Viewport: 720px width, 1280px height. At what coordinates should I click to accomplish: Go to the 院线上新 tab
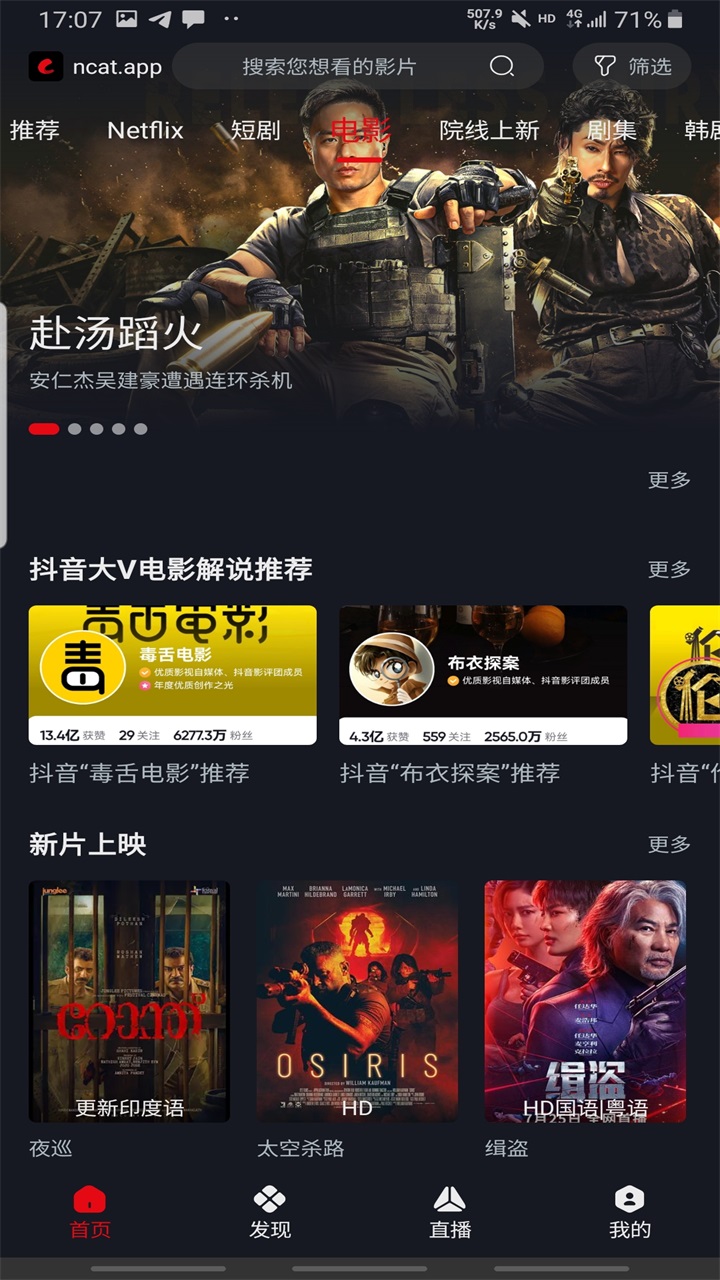[x=489, y=130]
